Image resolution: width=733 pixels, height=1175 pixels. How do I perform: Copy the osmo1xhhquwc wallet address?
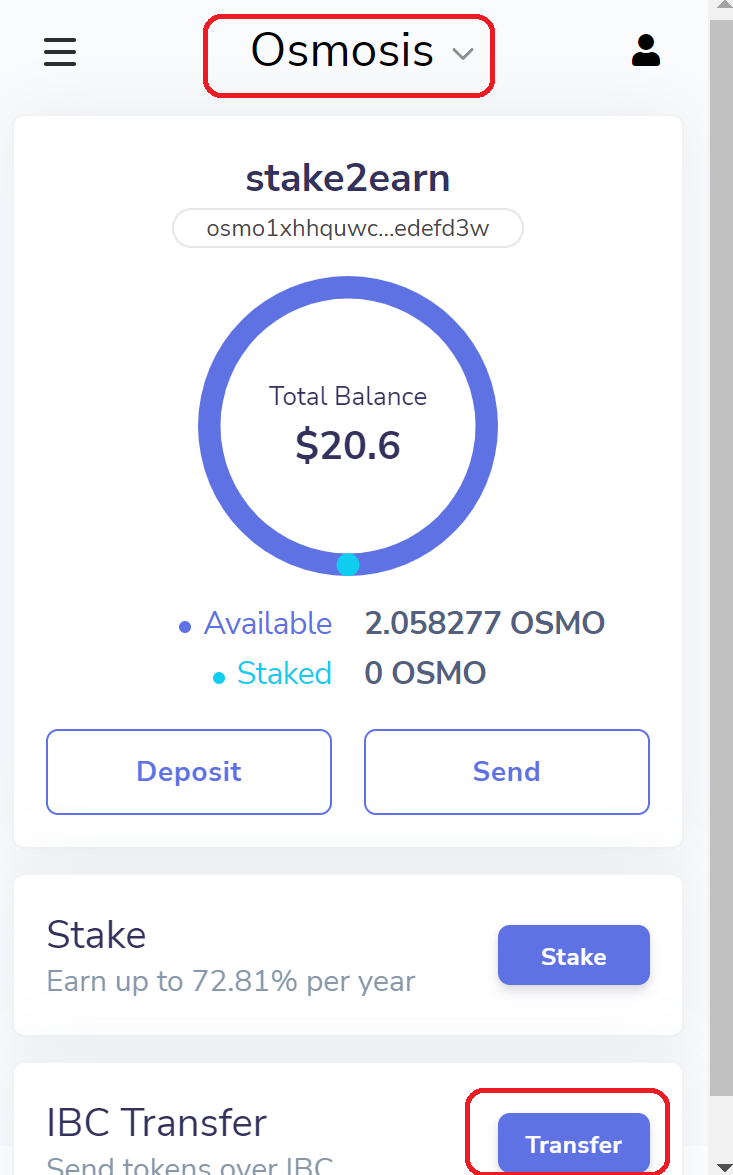[x=348, y=228]
